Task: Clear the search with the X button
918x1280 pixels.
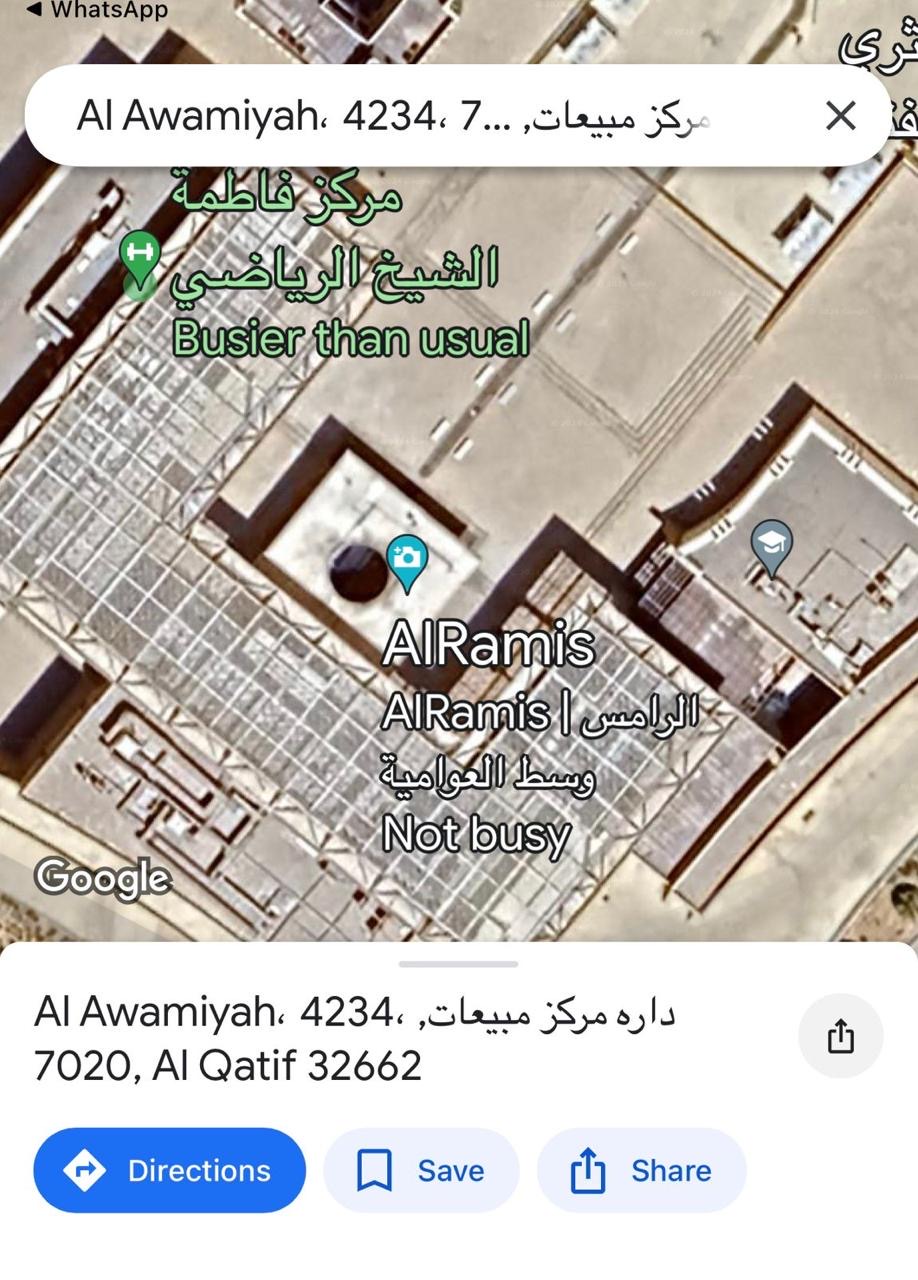Action: point(841,116)
